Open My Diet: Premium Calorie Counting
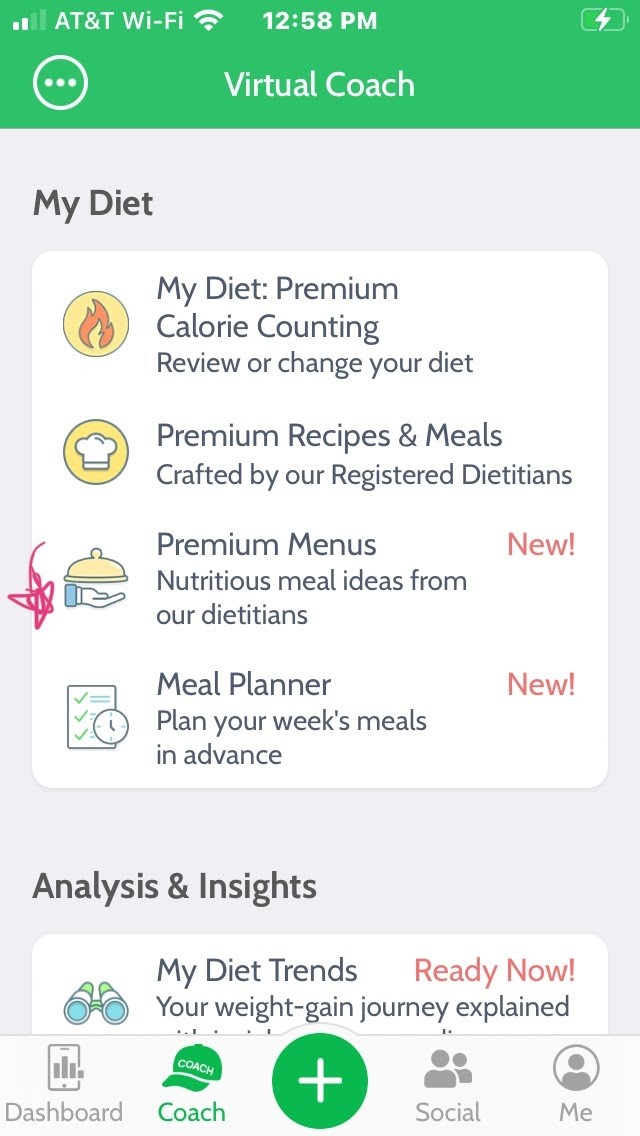 coord(318,326)
